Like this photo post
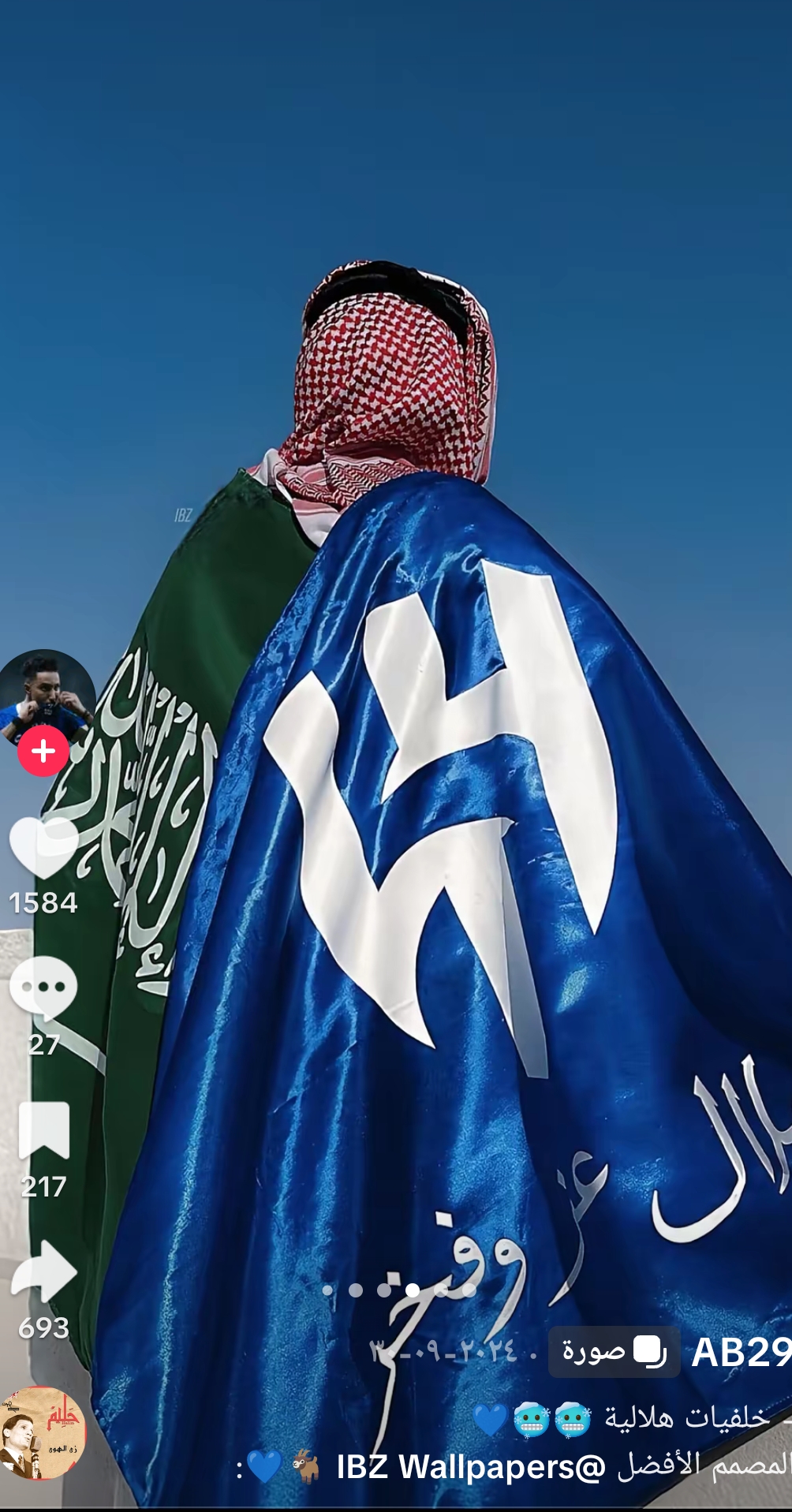The width and height of the screenshot is (792, 1512). point(43,847)
